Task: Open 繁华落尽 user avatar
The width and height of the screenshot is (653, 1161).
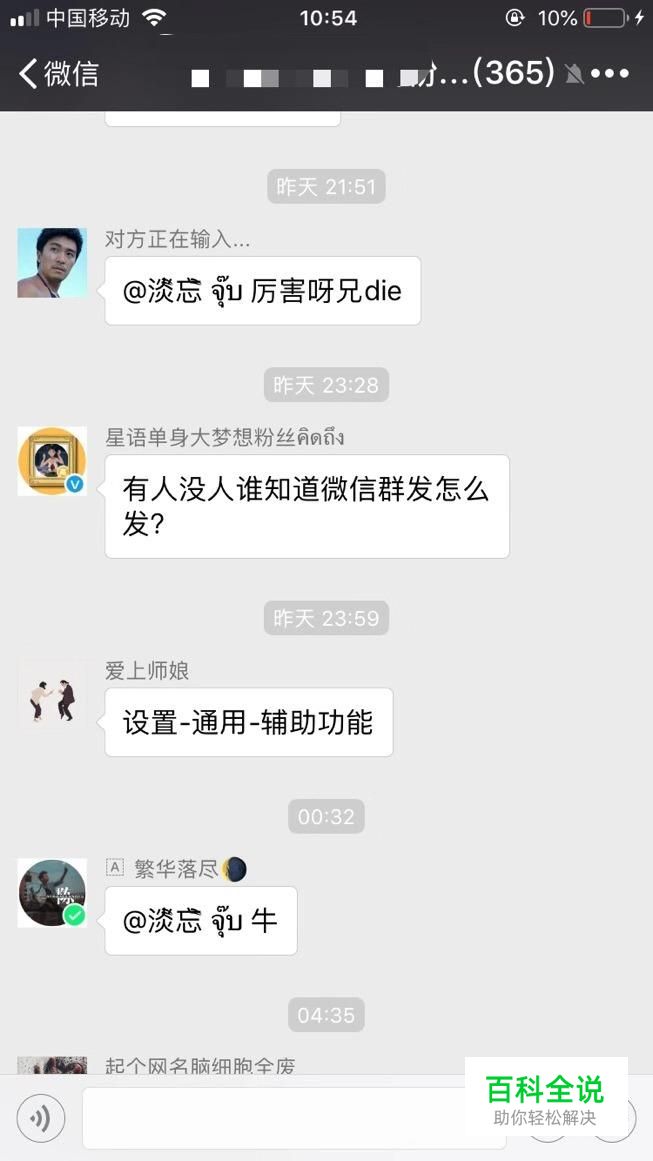Action: click(x=52, y=892)
